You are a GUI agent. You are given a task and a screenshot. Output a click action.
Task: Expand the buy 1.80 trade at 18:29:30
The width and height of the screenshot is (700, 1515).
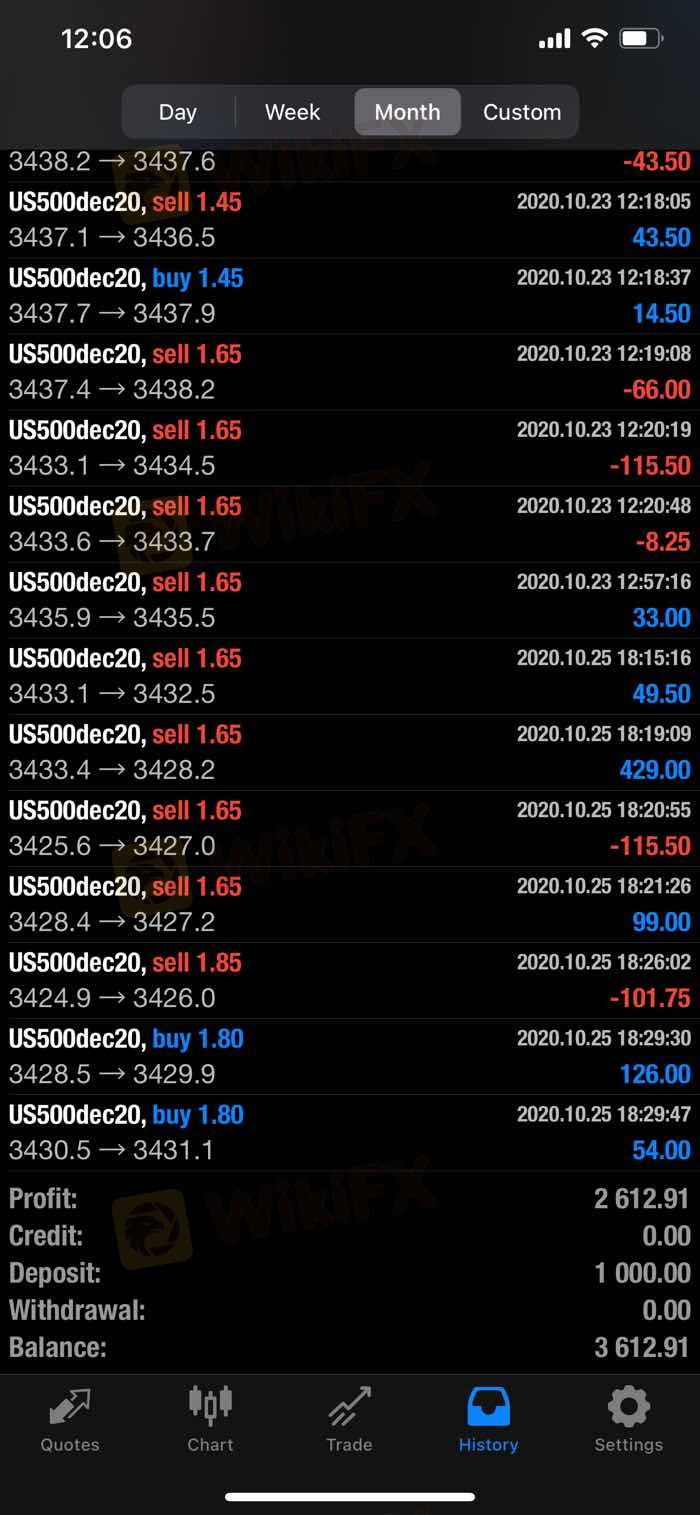pyautogui.click(x=350, y=1056)
